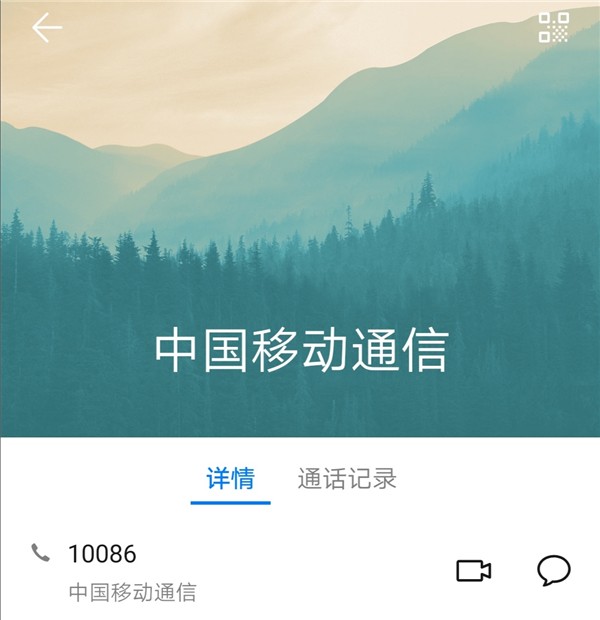Go back using the arrow icon
The image size is (600, 620).
click(46, 28)
